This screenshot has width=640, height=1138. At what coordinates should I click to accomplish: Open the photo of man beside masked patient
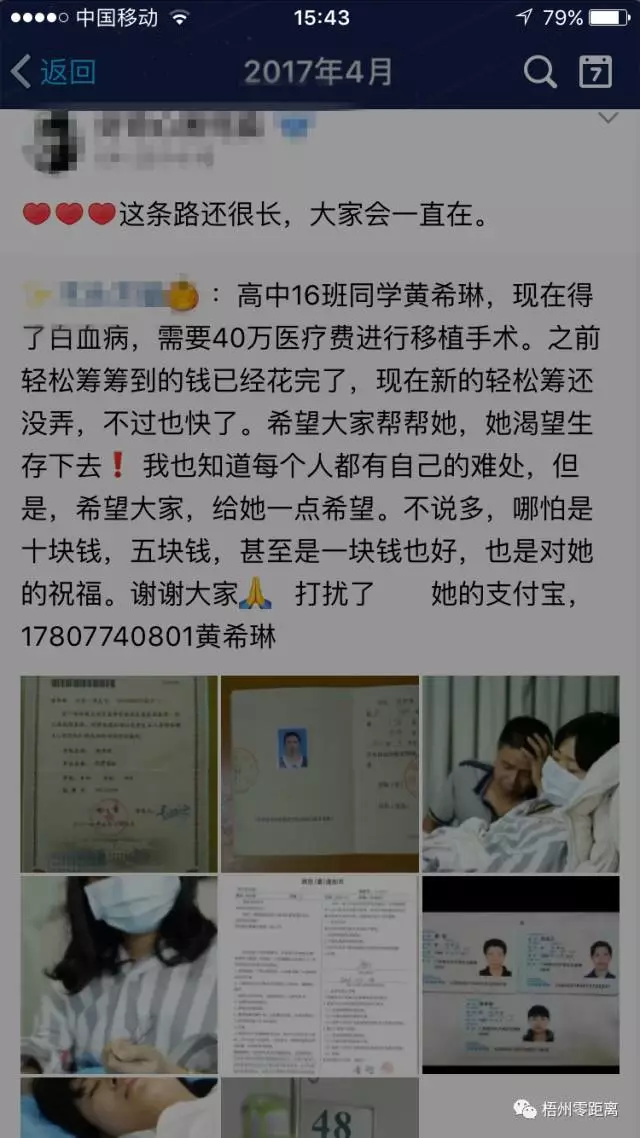click(520, 773)
